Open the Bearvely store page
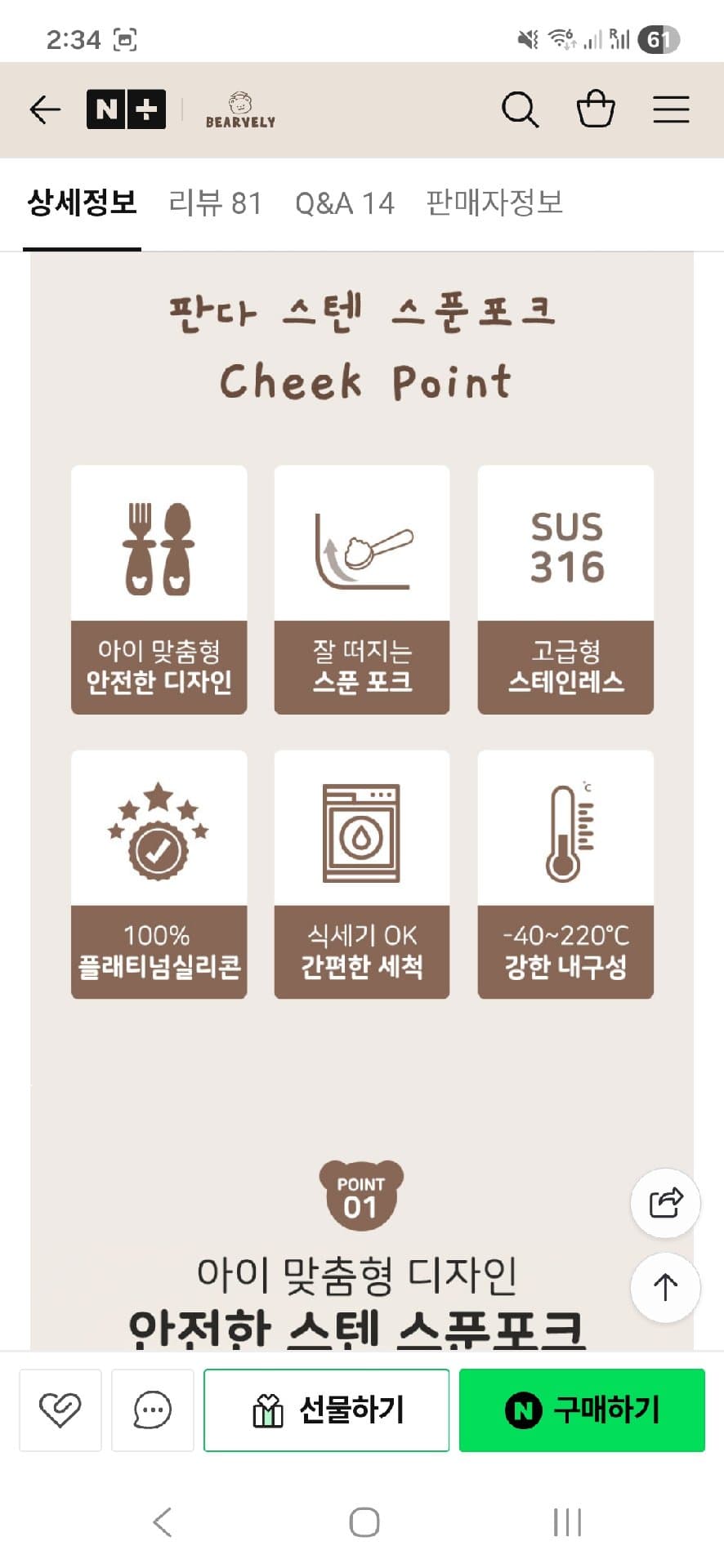Viewport: 724px width, 1568px height. 240,109
